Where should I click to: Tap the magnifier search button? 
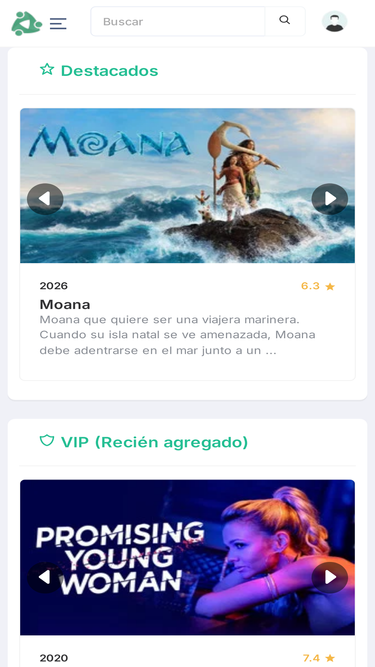coord(285,21)
